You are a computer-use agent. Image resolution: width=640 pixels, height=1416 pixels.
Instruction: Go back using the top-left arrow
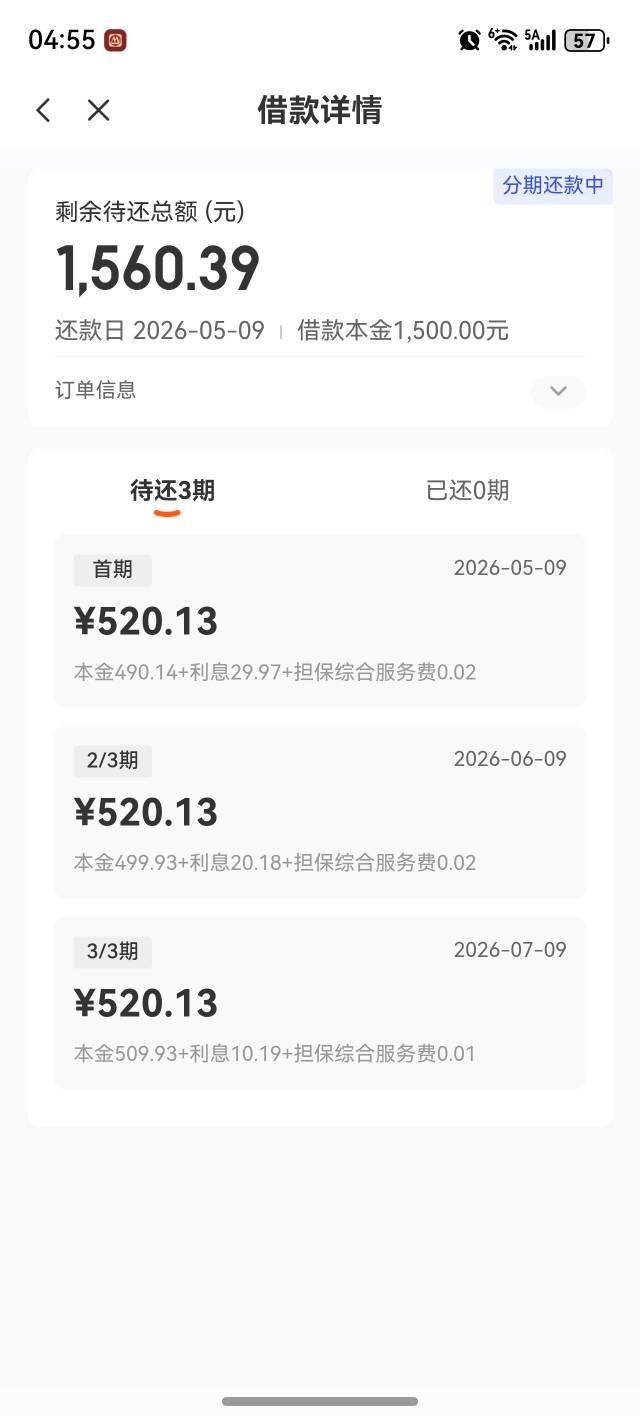click(43, 110)
